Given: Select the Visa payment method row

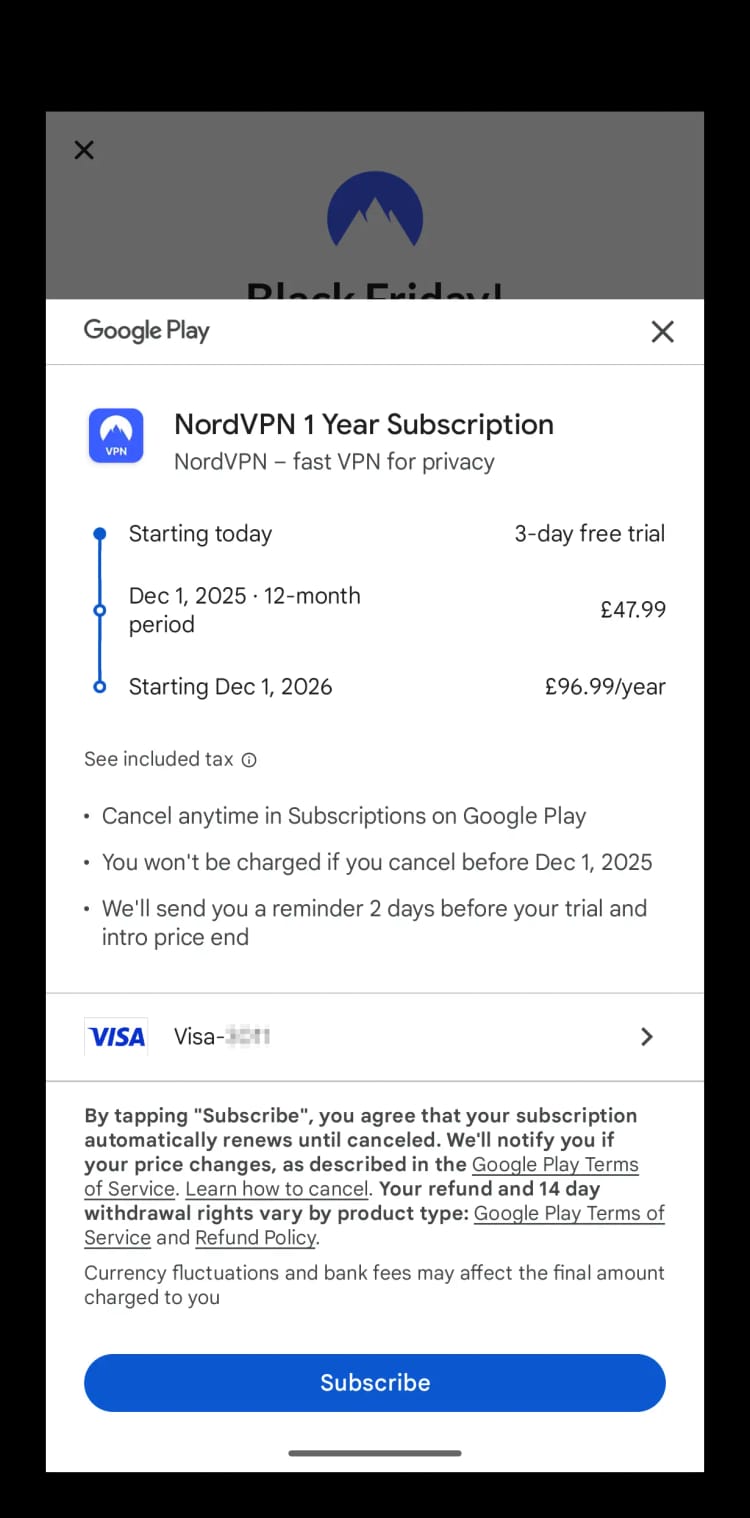Looking at the screenshot, I should tap(375, 1036).
